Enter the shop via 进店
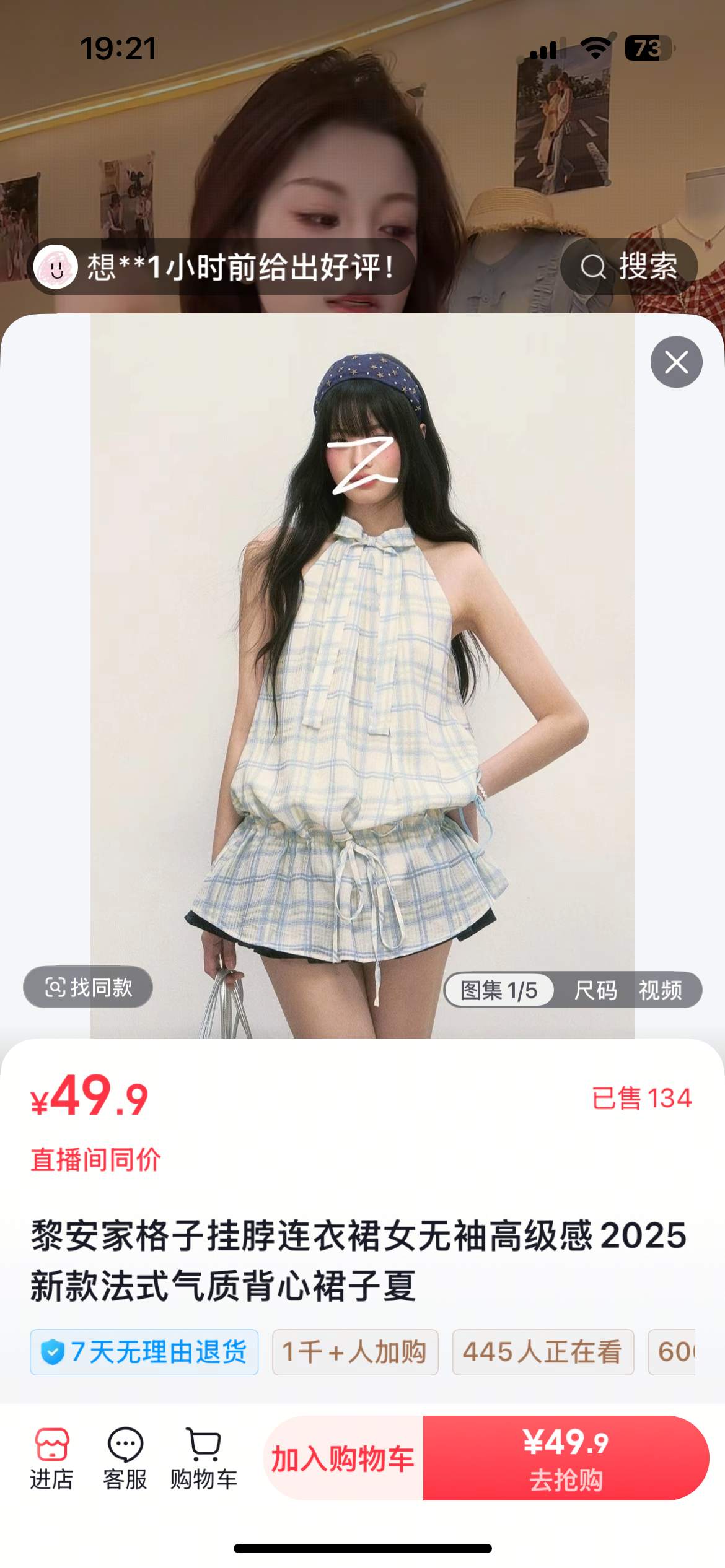Screen dimensions: 725x1568 [x=52, y=1458]
